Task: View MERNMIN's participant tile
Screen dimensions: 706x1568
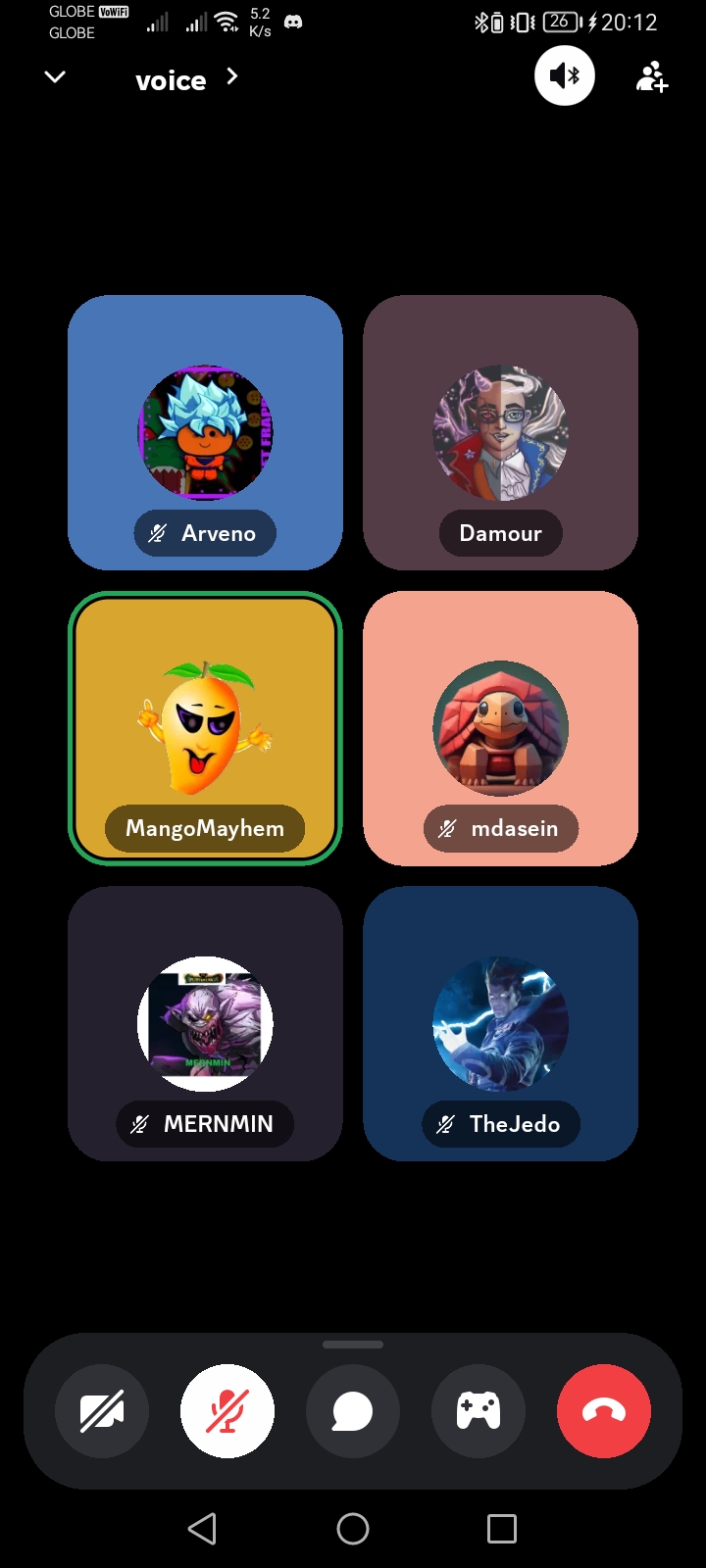Action: point(205,1023)
